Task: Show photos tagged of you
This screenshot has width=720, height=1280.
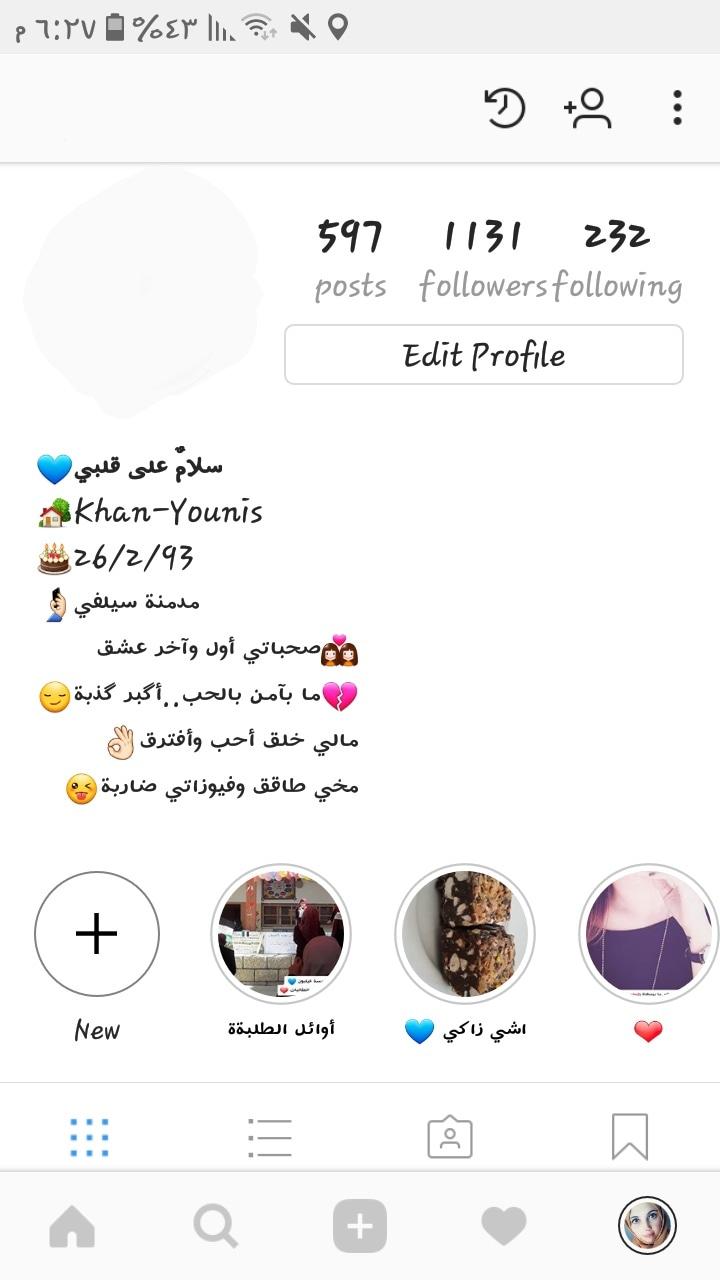Action: 450,1137
